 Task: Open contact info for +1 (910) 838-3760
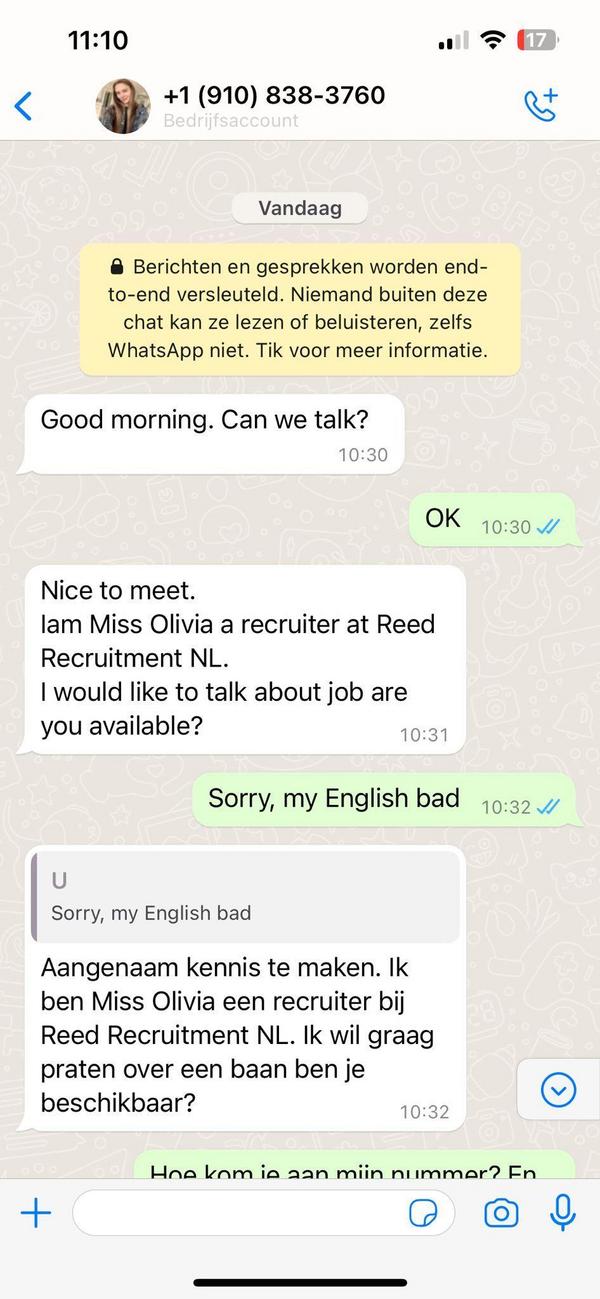[274, 105]
